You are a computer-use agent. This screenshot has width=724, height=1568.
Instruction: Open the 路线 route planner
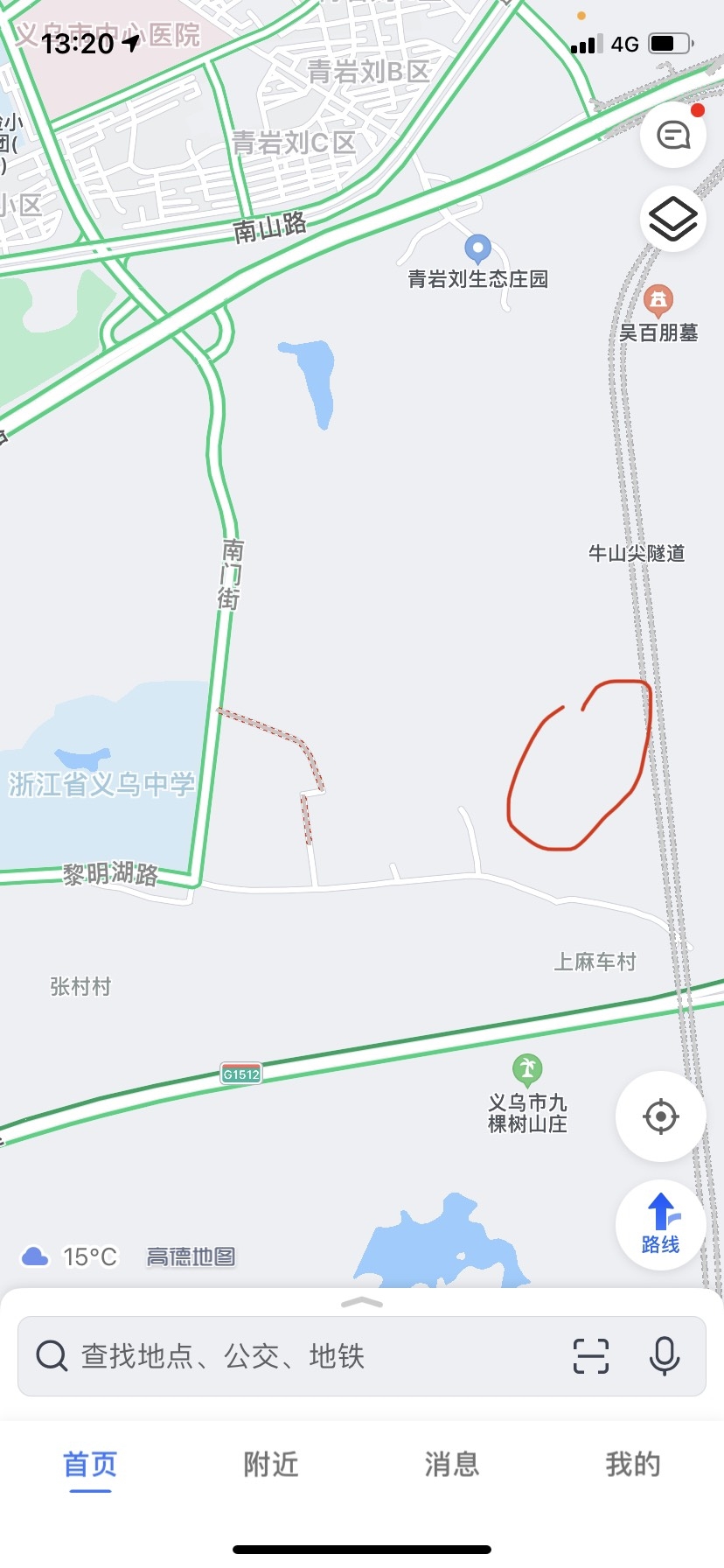coord(660,1224)
